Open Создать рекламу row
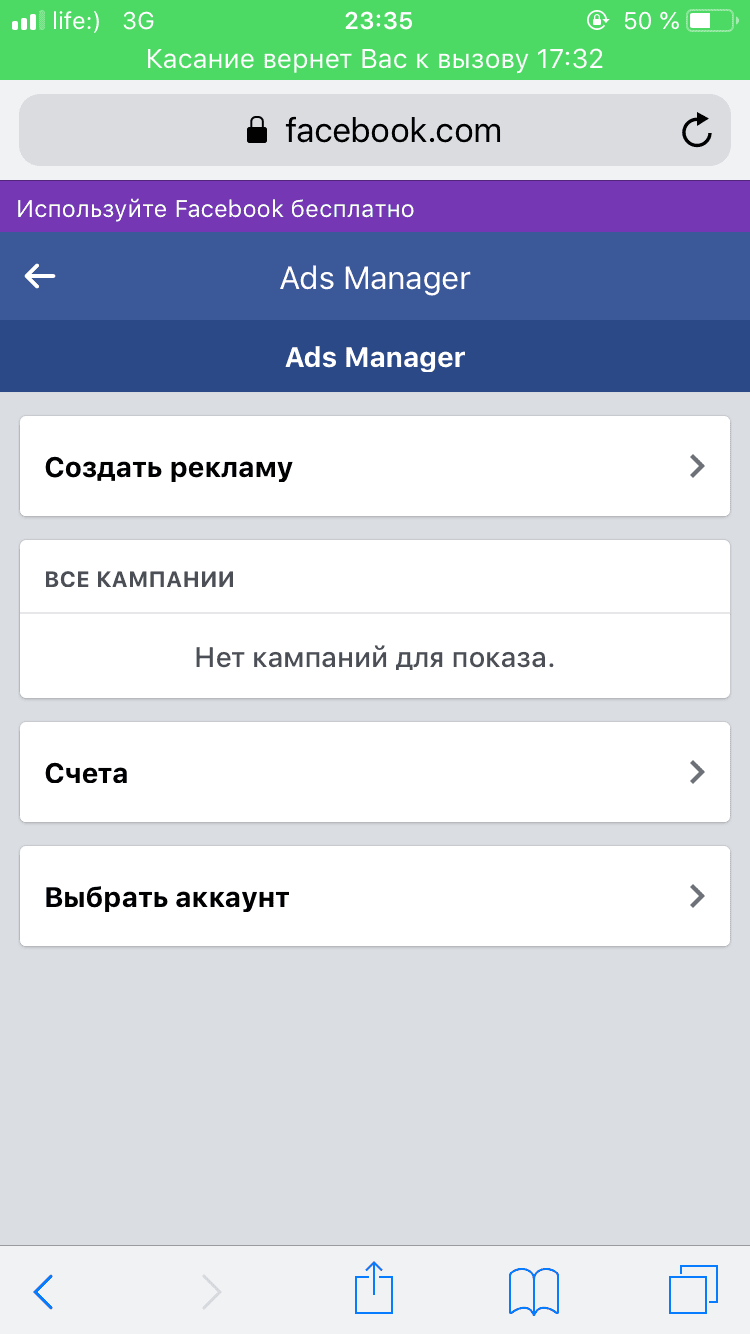This screenshot has width=750, height=1334. pos(375,467)
